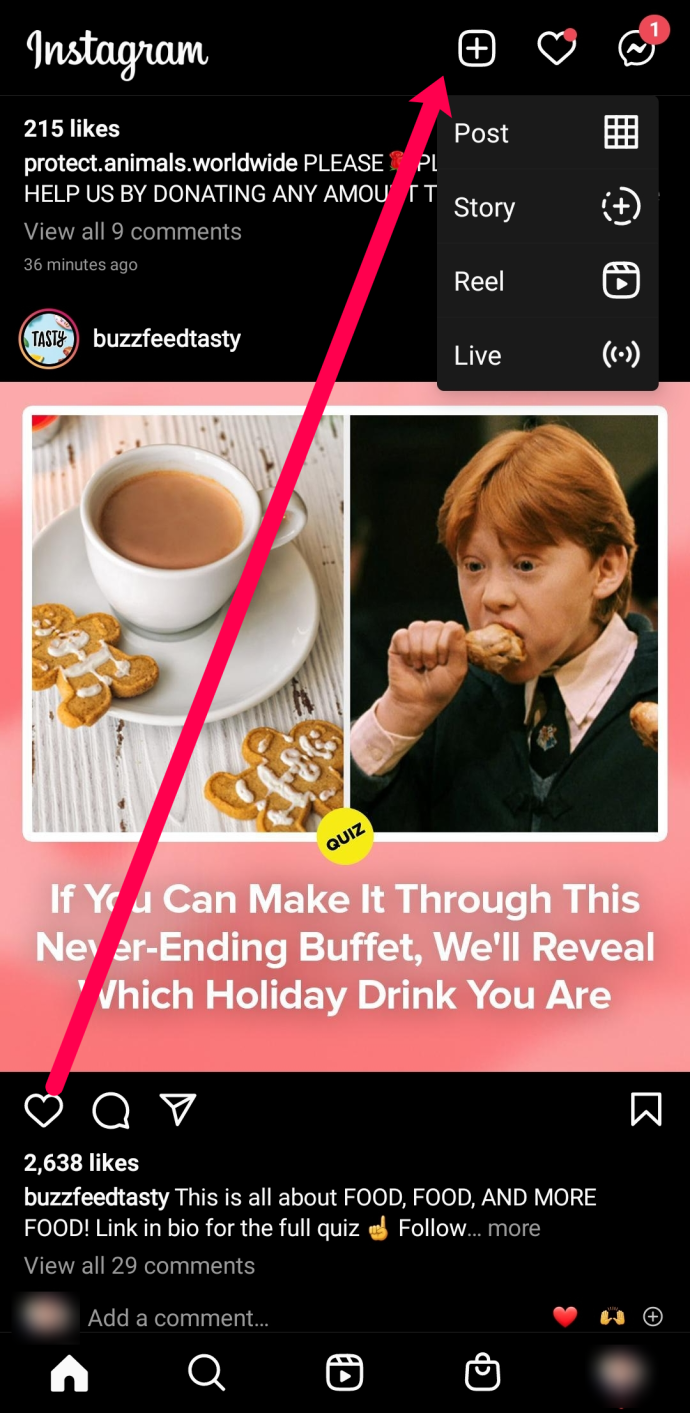Screen dimensions: 690x1413
Task: View all 29 comments
Action: [139, 1265]
